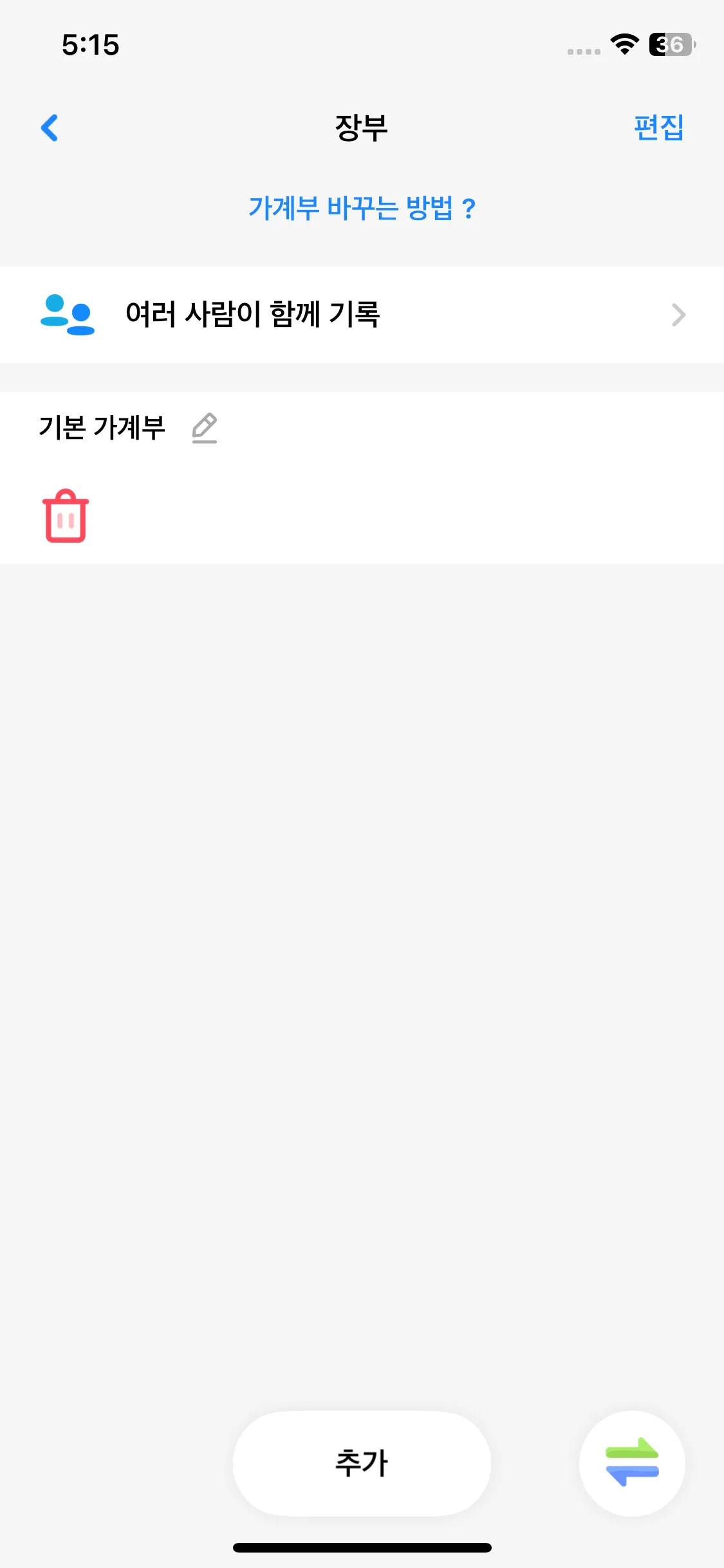Rename 기본 가계부 with the pencil icon
Screen dimensions: 724x1568
click(x=205, y=427)
